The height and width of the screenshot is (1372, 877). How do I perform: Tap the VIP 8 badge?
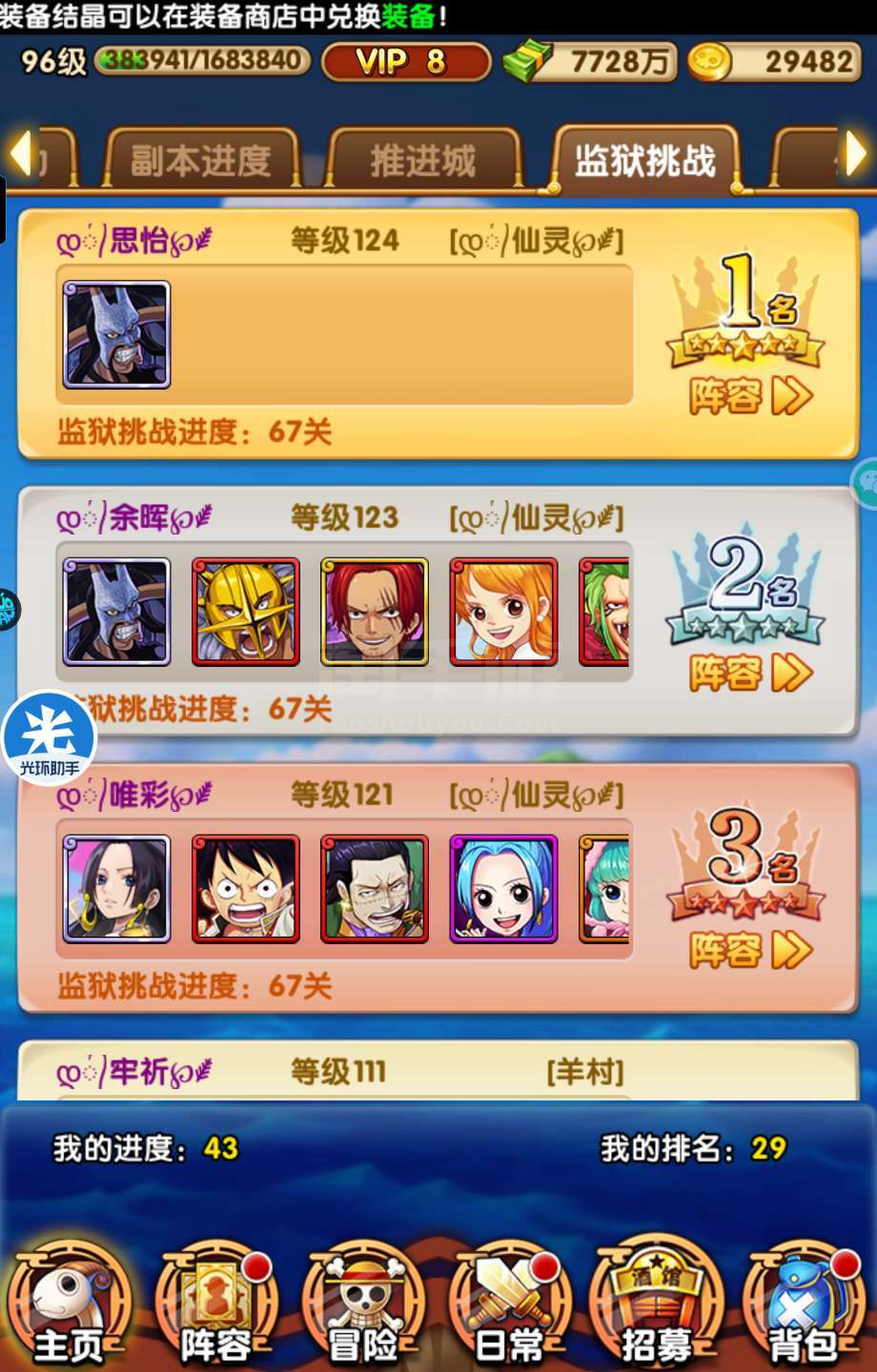point(404,62)
